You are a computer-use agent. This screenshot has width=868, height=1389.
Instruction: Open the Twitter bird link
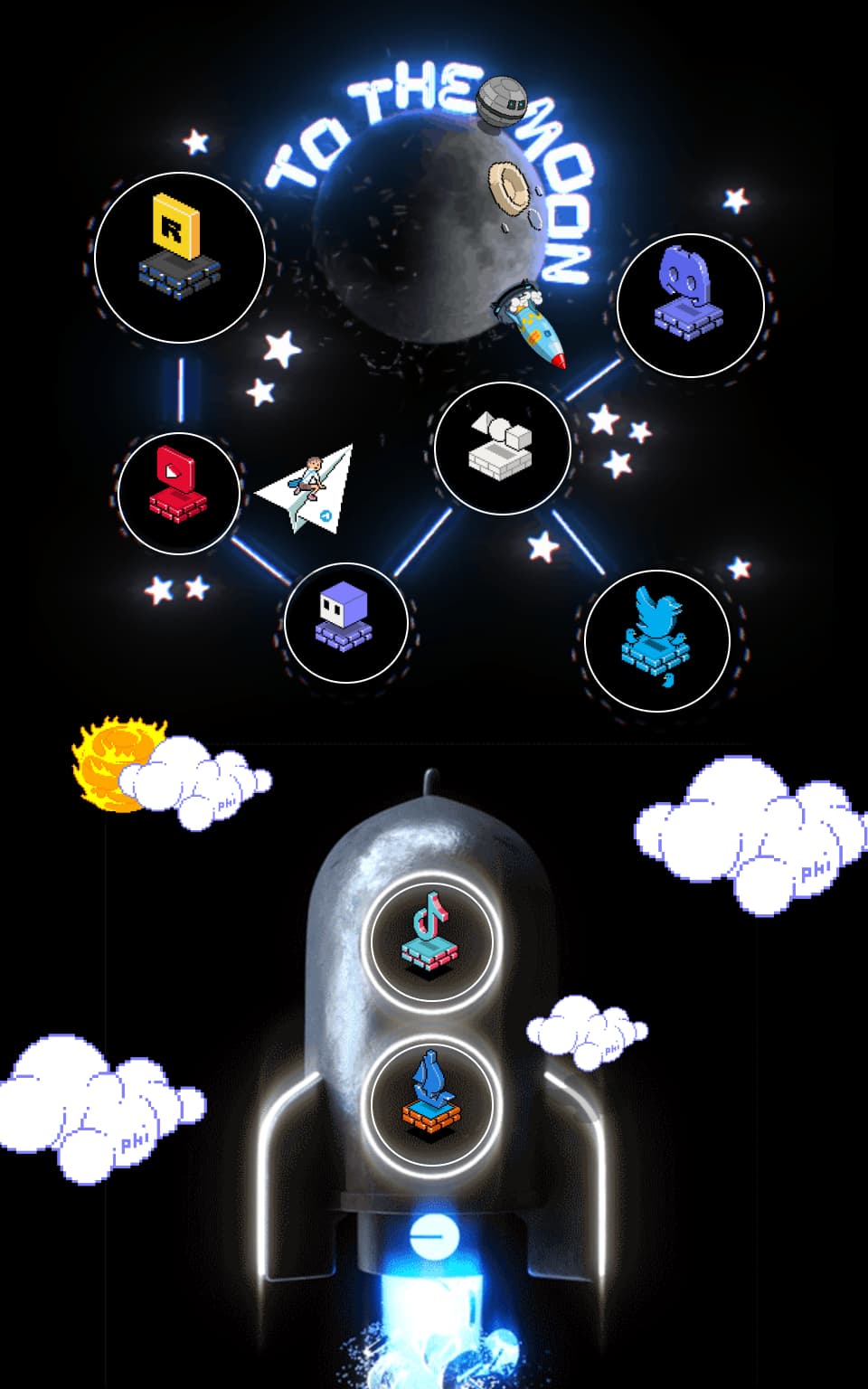pyautogui.click(x=656, y=640)
